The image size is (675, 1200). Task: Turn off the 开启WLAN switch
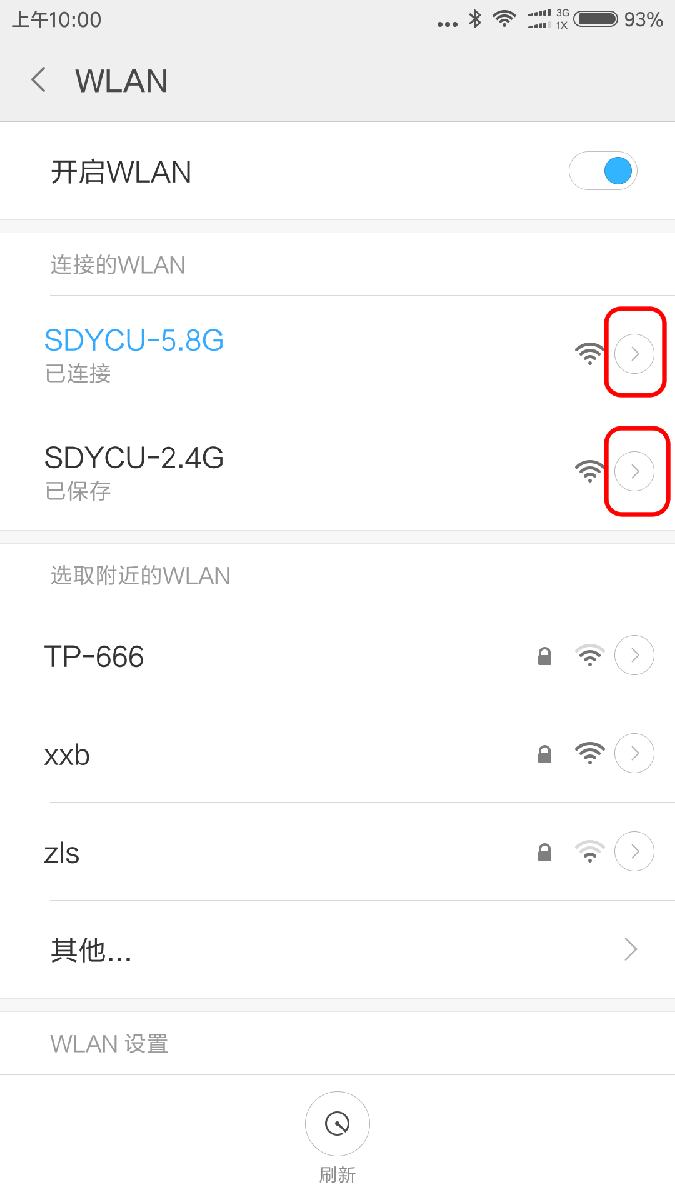click(603, 171)
